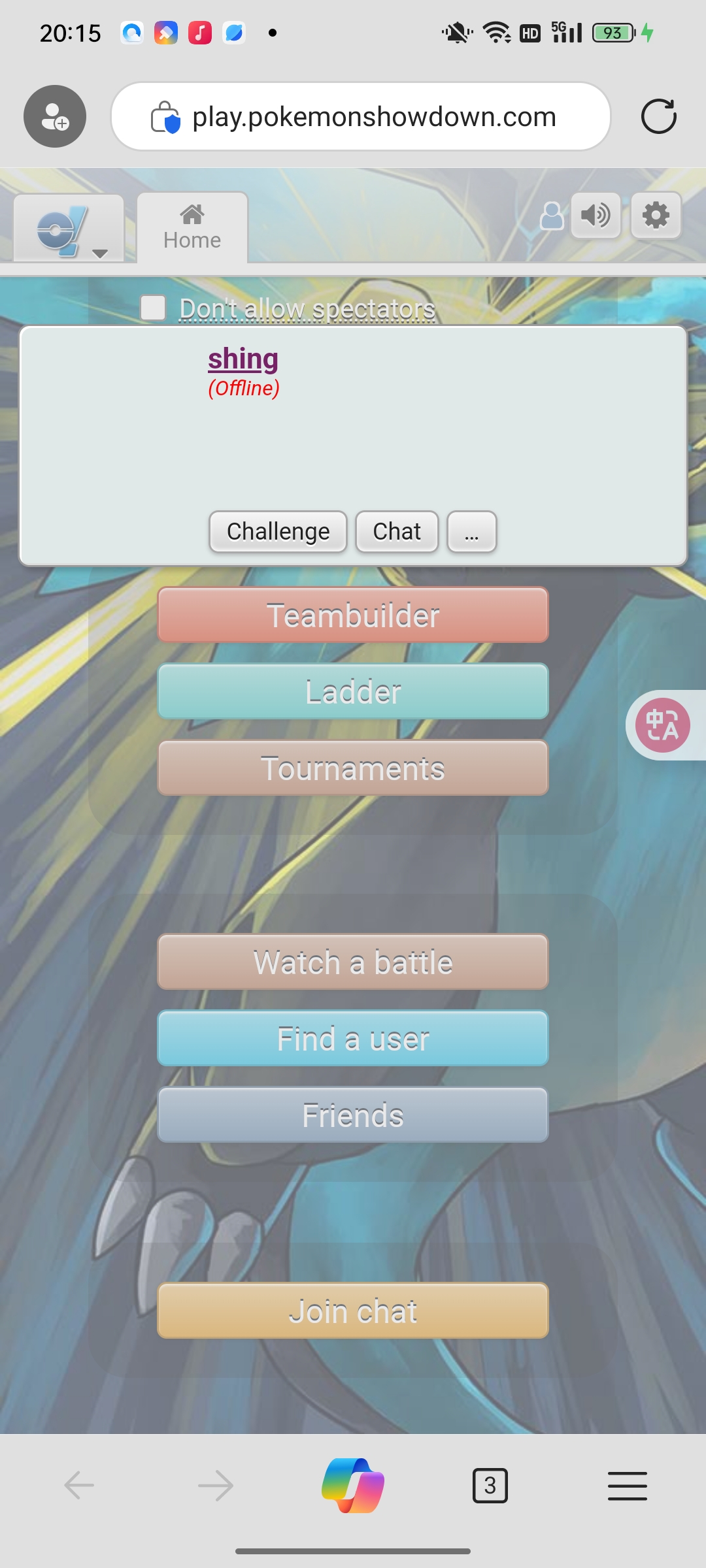Open Tournaments

pyautogui.click(x=353, y=768)
